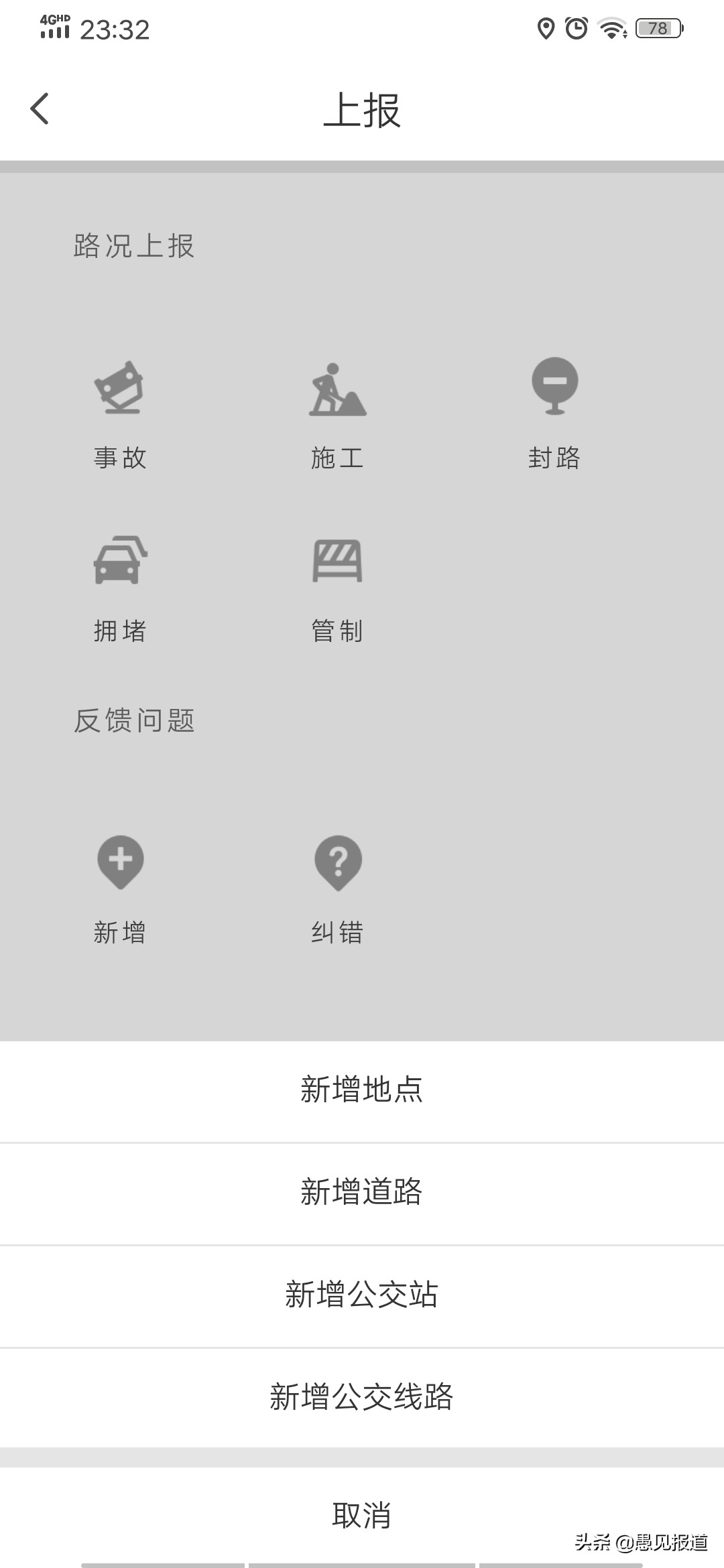Tap the 23:32 clock display
724x1568 pixels.
click(115, 29)
